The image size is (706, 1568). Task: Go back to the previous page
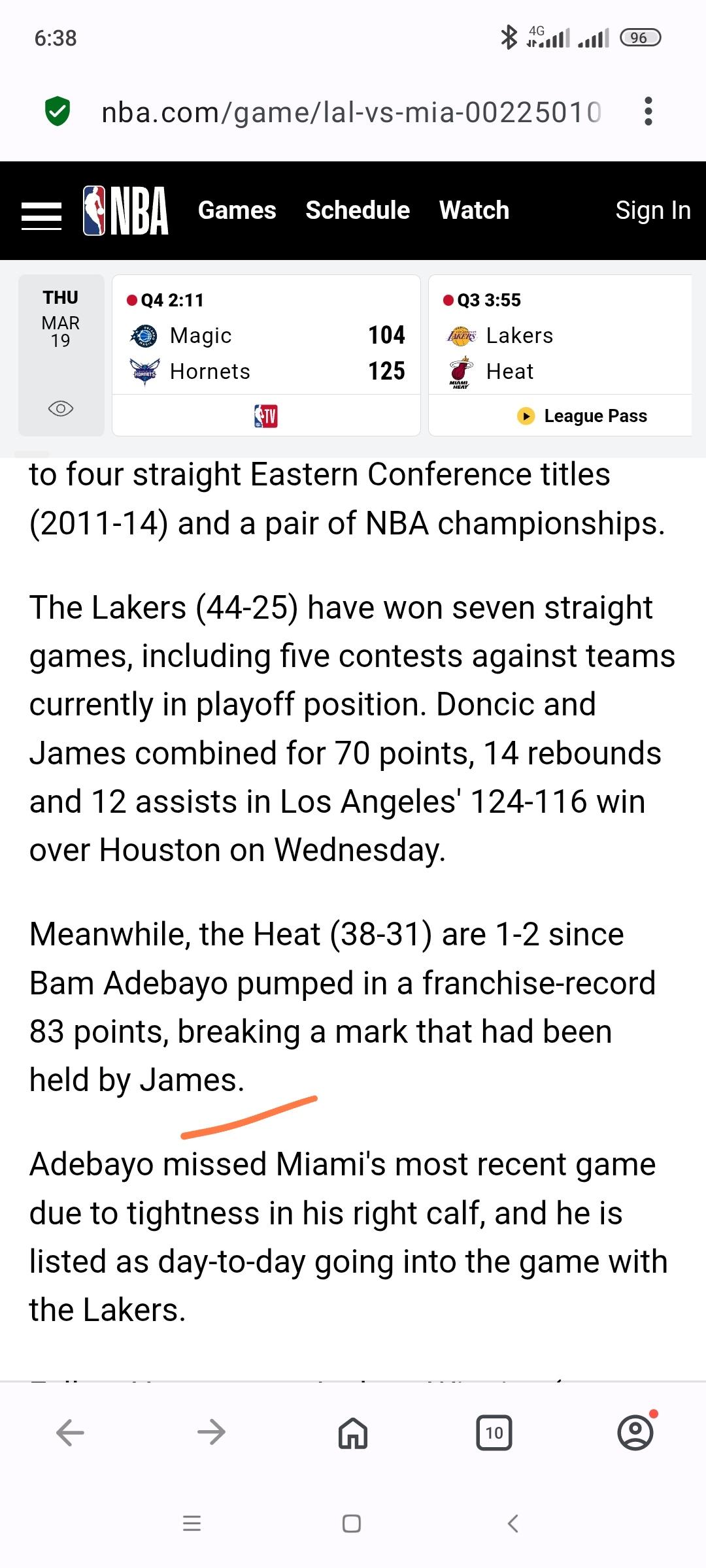tap(71, 1433)
